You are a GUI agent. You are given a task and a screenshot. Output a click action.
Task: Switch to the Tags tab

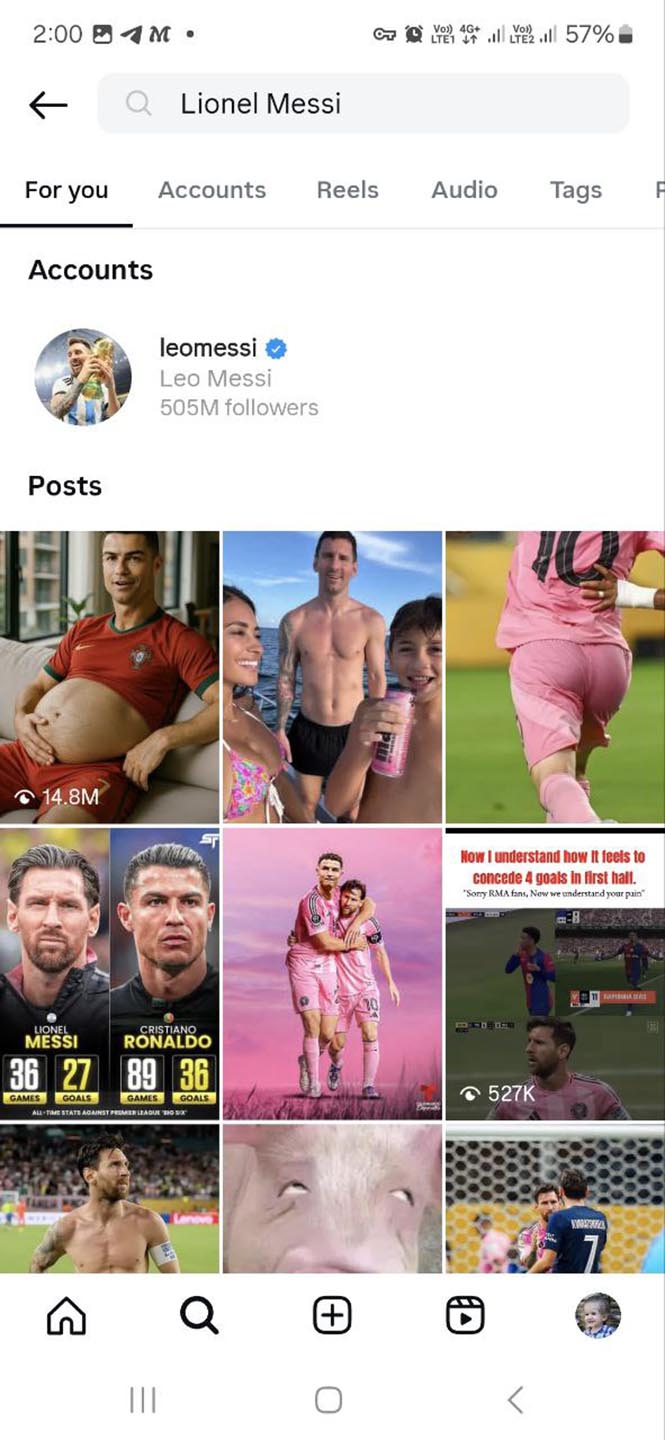click(x=575, y=190)
